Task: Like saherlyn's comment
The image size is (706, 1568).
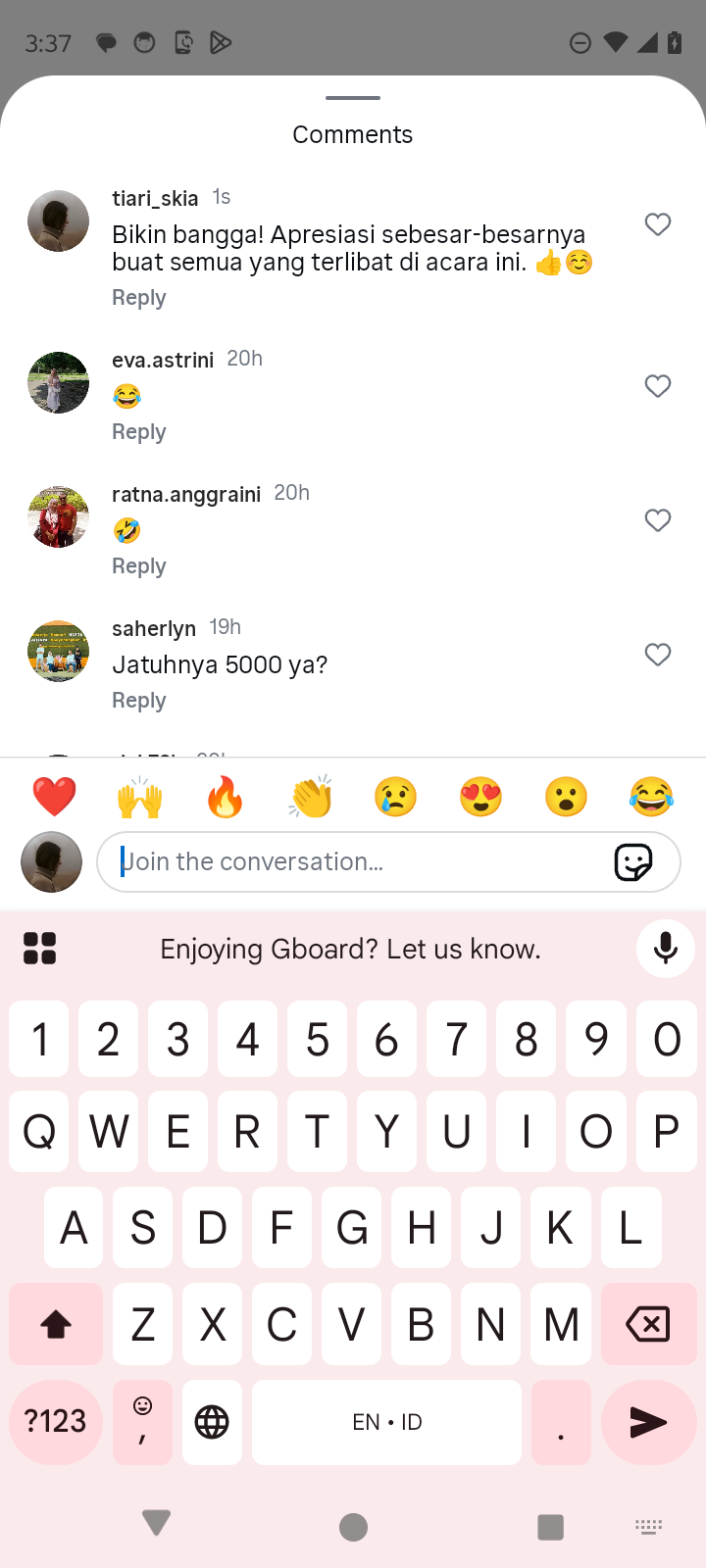Action: pyautogui.click(x=658, y=655)
